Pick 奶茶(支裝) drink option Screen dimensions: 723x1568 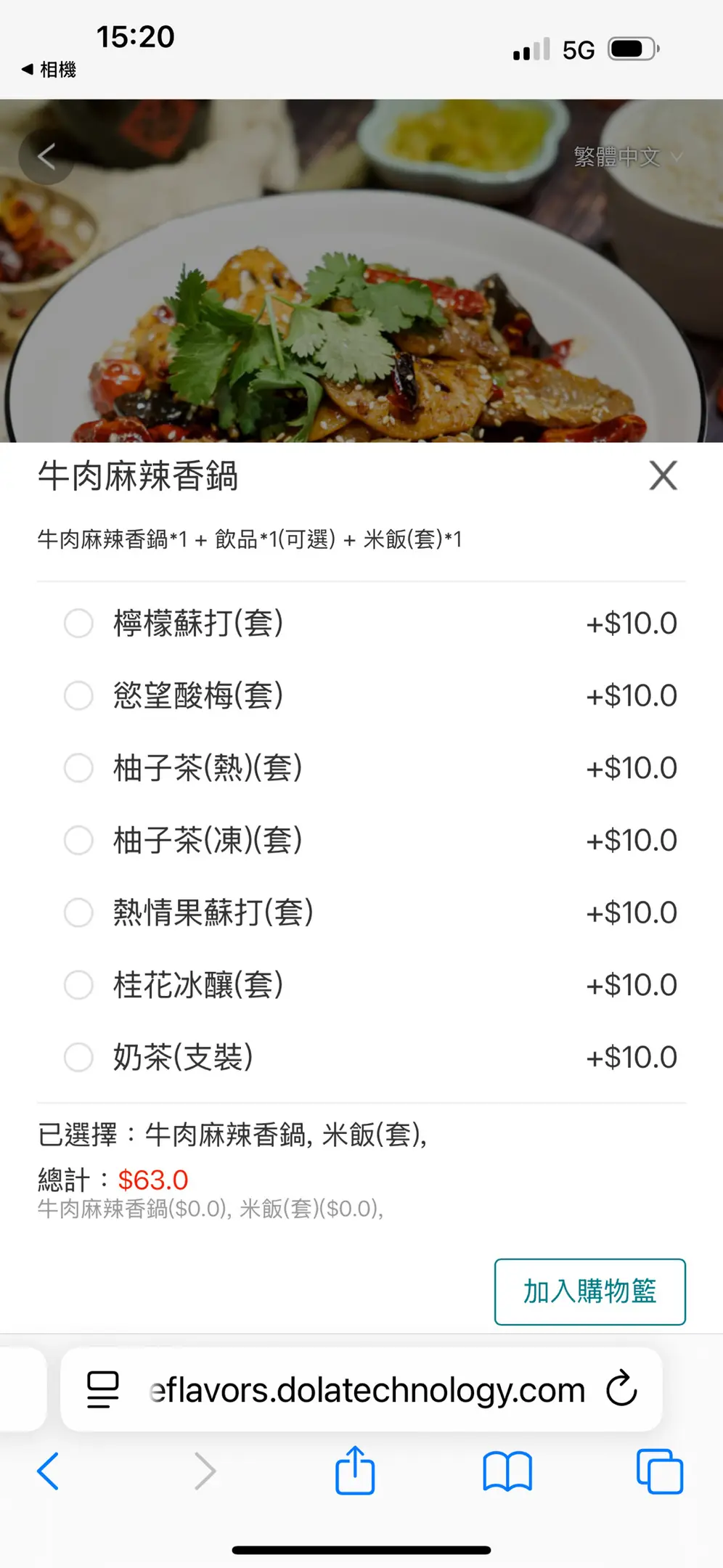78,1057
